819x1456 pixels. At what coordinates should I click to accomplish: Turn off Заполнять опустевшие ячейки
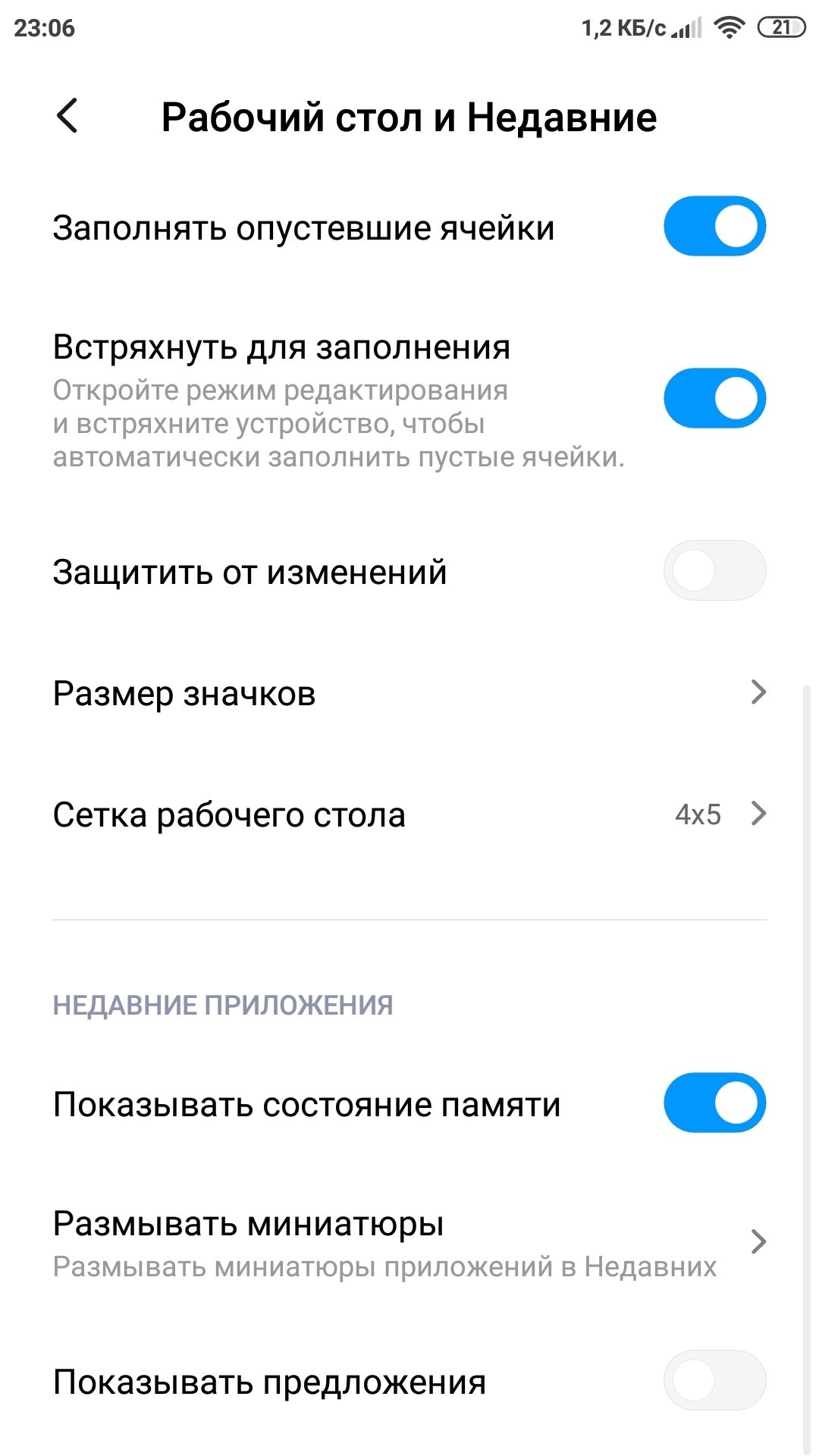pyautogui.click(x=714, y=227)
